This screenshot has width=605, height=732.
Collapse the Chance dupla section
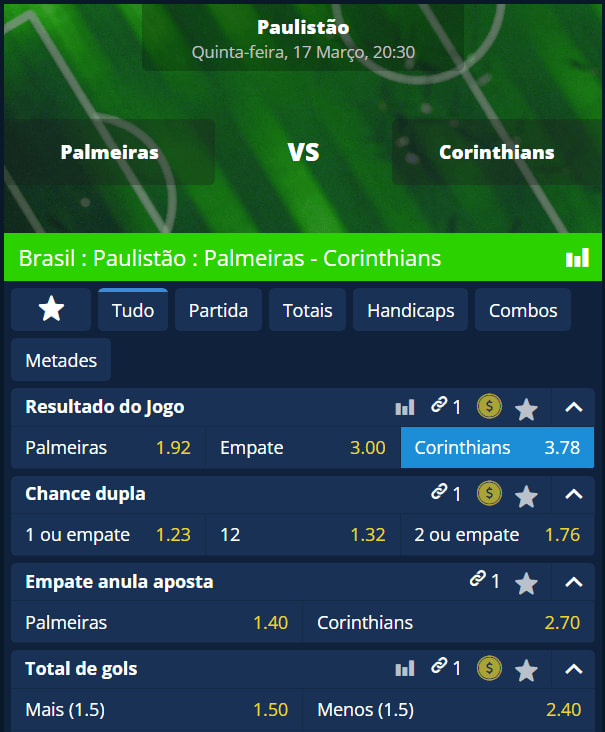coord(573,494)
